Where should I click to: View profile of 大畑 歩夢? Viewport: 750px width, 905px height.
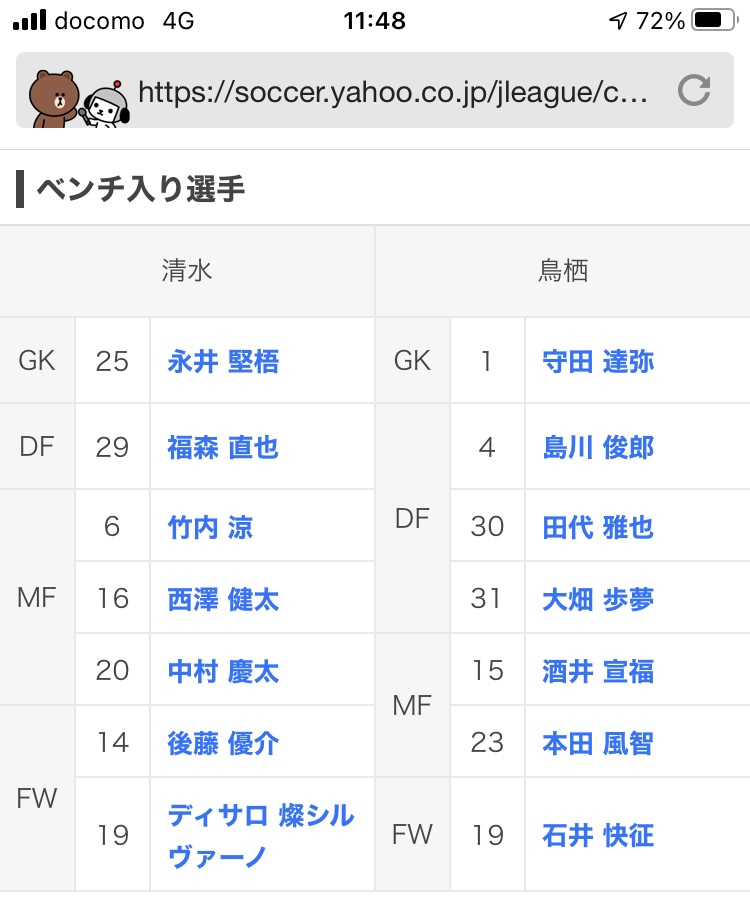pyautogui.click(x=598, y=599)
